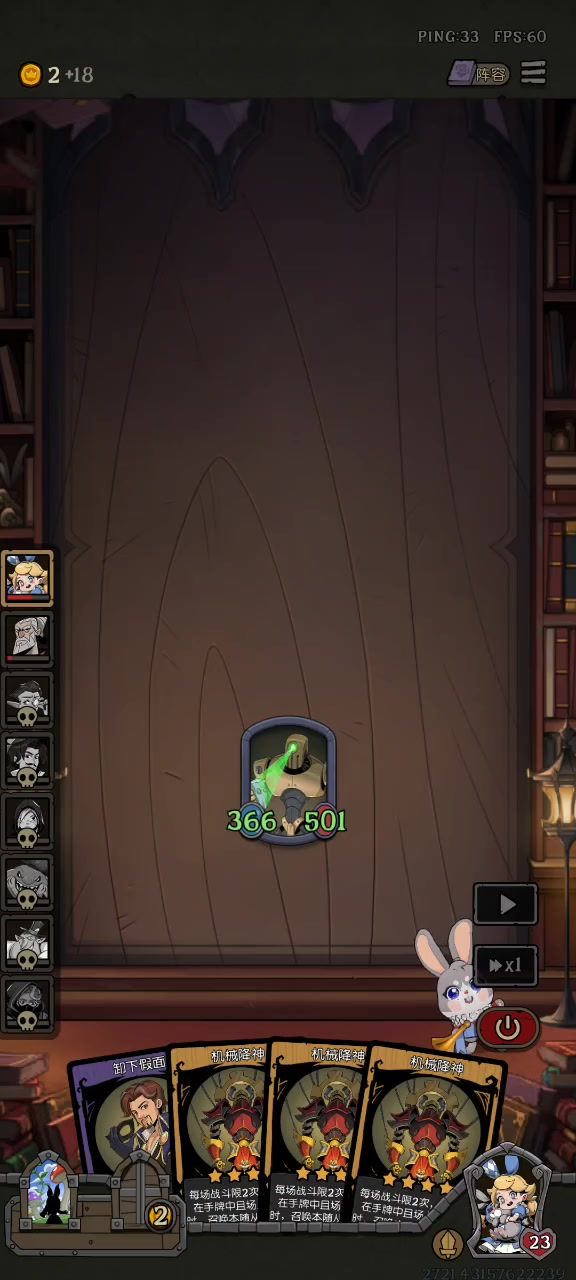This screenshot has height=1280, width=576.
Task: Tap the red power button
Action: pyautogui.click(x=508, y=1027)
